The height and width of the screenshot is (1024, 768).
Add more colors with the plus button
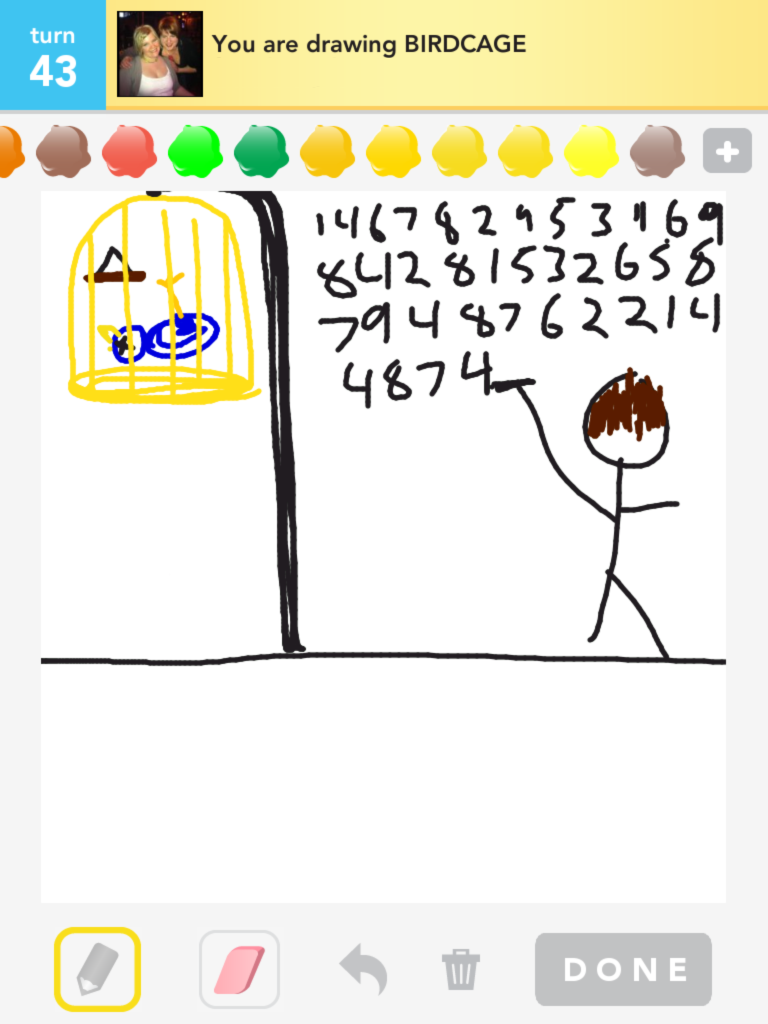point(727,152)
